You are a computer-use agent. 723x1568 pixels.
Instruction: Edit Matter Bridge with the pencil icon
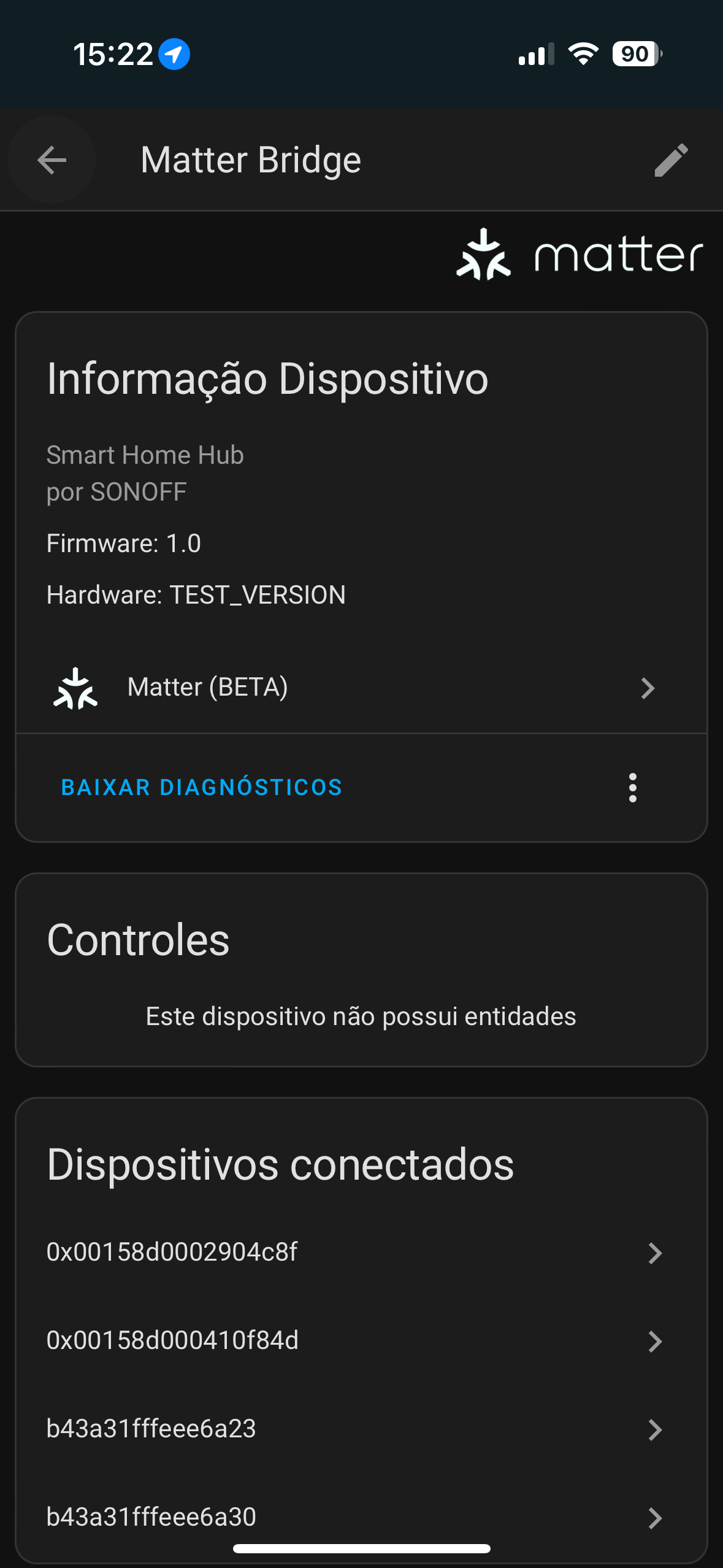(671, 160)
